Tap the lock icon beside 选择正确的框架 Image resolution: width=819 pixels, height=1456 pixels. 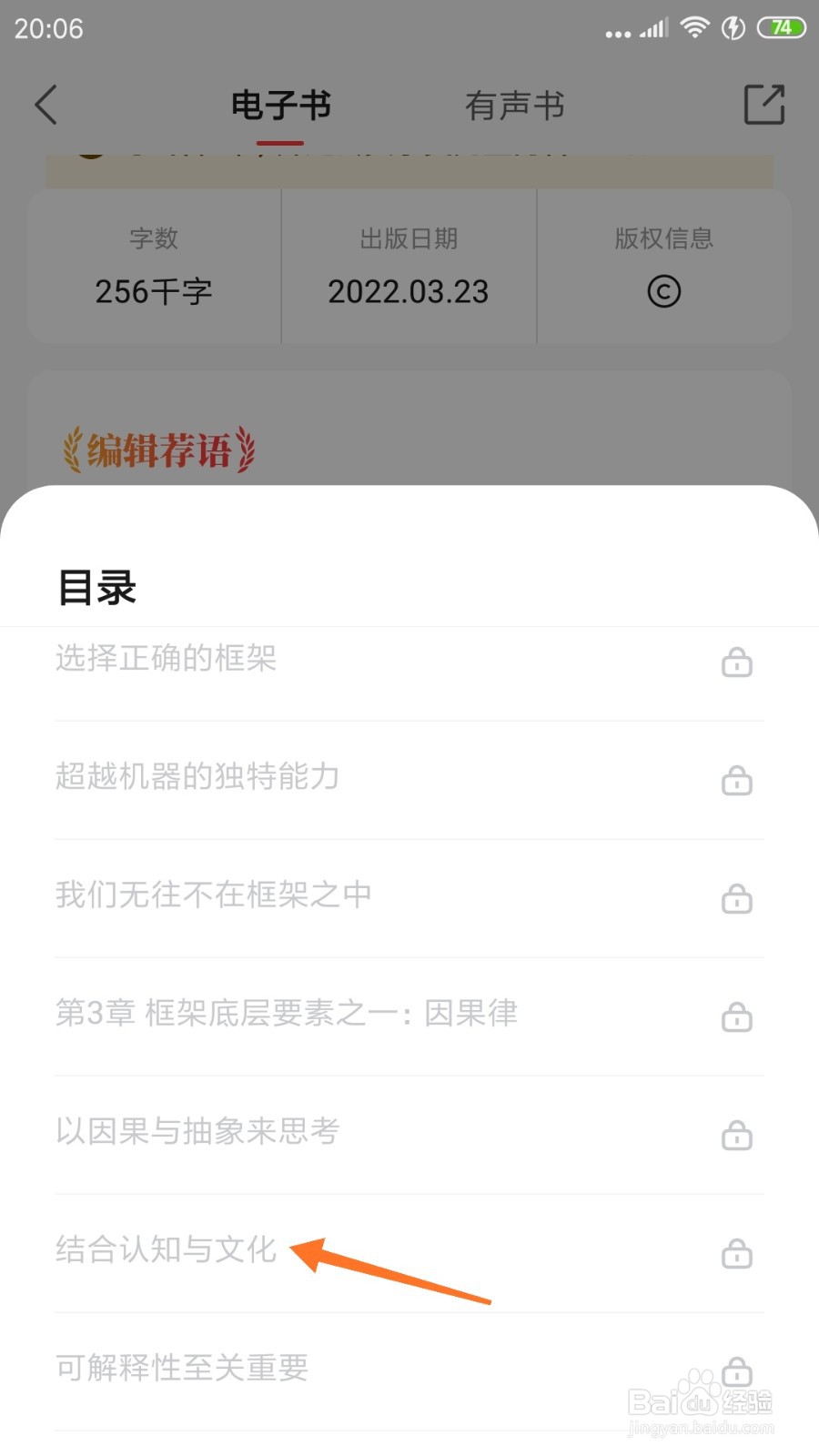coord(737,662)
